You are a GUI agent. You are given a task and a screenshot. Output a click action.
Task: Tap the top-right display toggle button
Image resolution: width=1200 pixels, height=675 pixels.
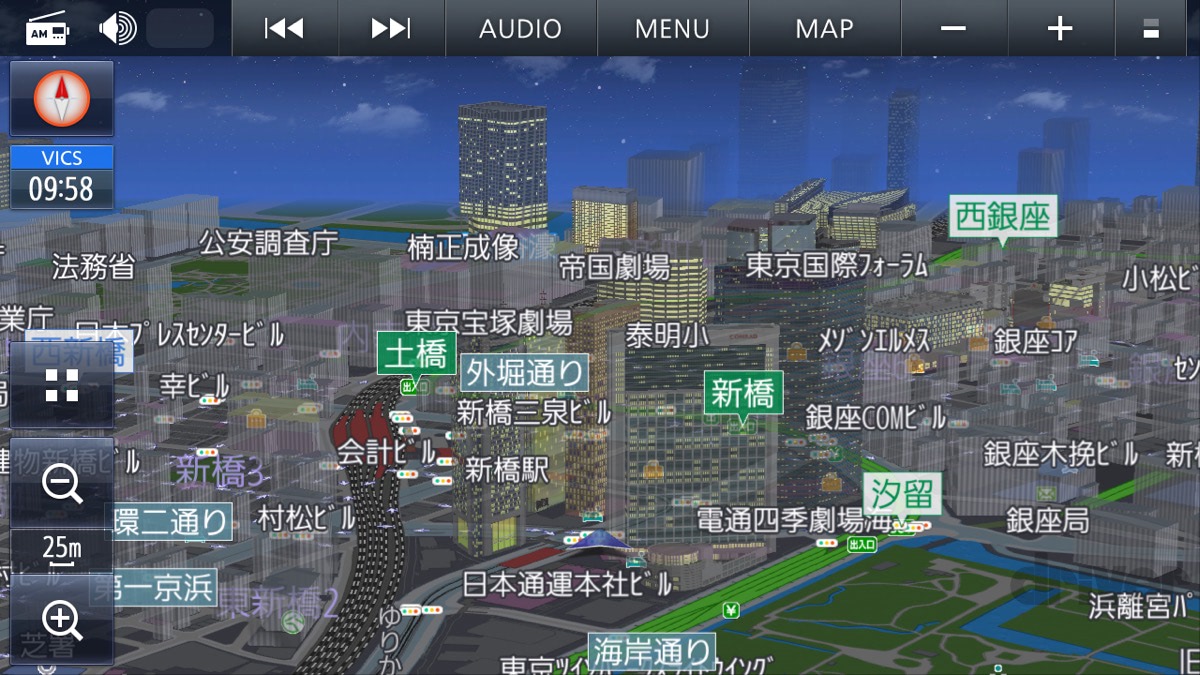pos(1151,28)
